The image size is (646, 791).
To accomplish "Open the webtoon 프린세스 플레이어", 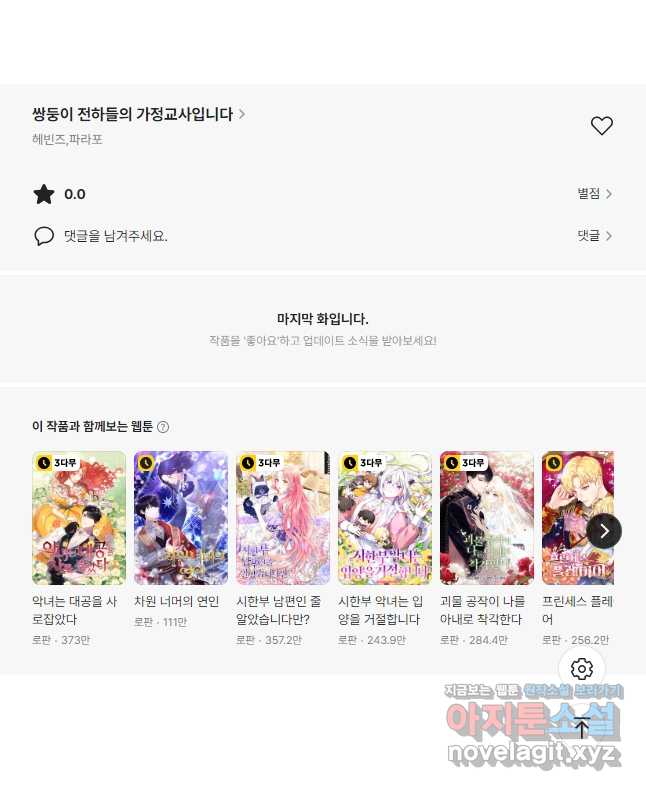I will coord(577,518).
